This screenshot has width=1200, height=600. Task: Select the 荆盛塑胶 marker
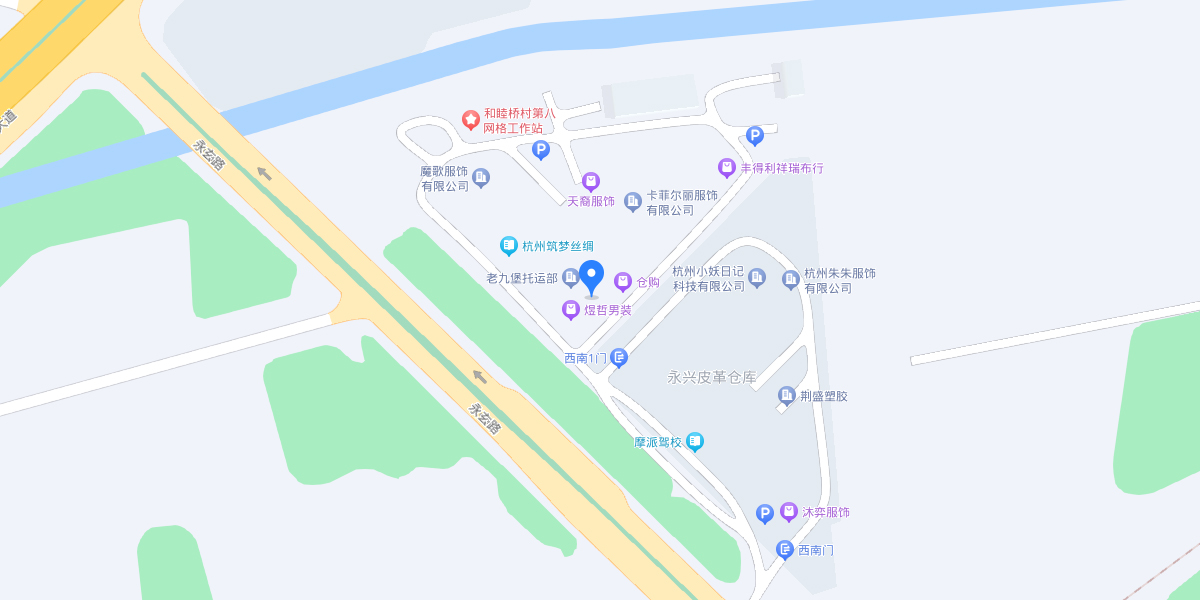787,396
